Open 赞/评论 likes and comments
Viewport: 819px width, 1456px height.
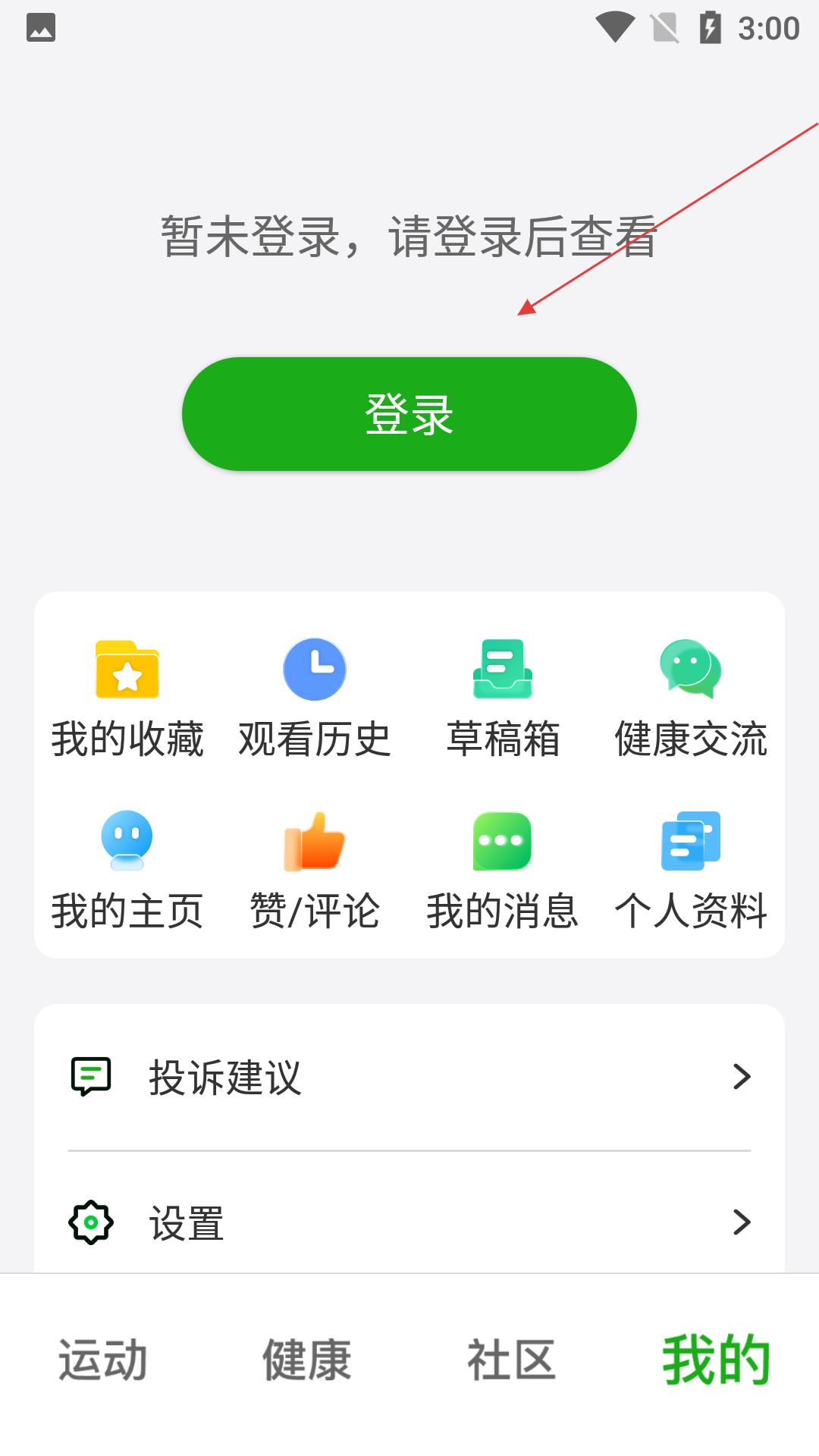(315, 871)
